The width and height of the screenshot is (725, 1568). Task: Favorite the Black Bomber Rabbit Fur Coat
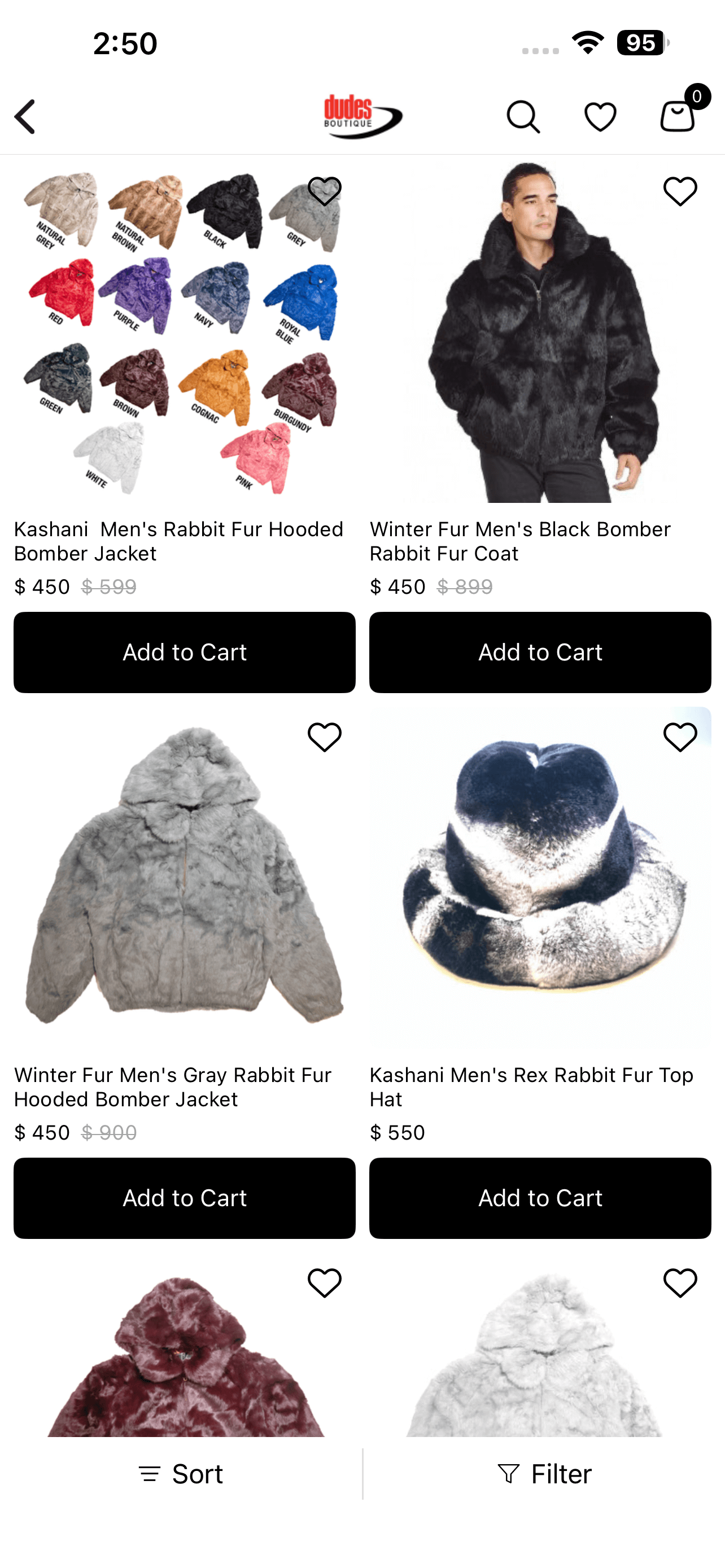coord(680,192)
